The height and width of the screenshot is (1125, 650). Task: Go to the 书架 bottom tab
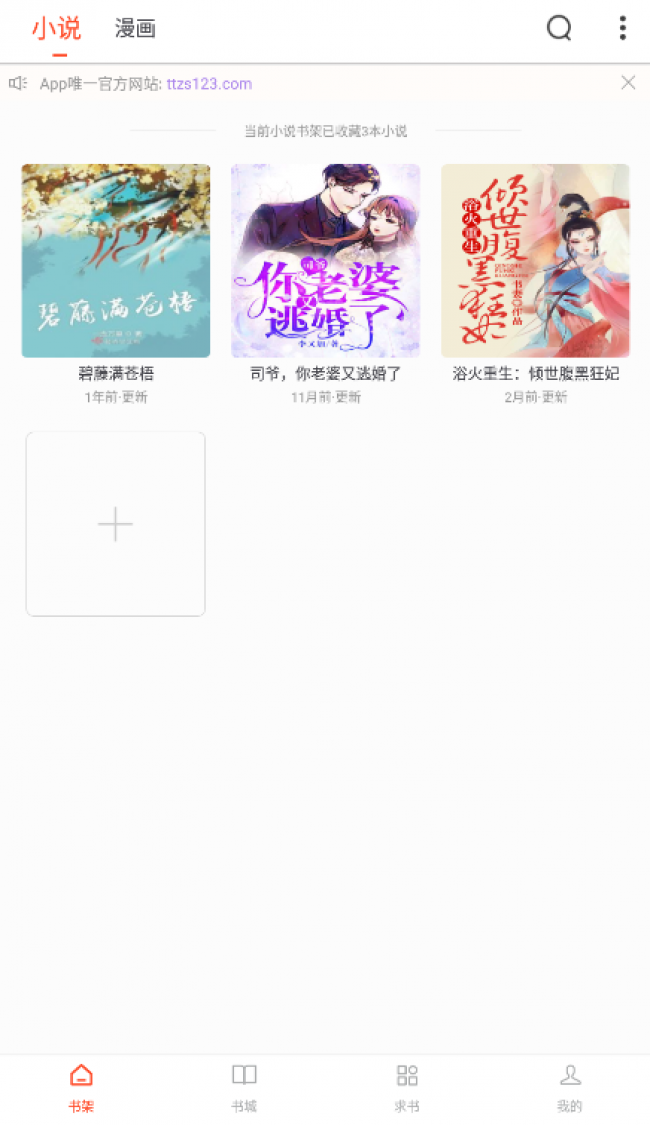click(81, 1088)
